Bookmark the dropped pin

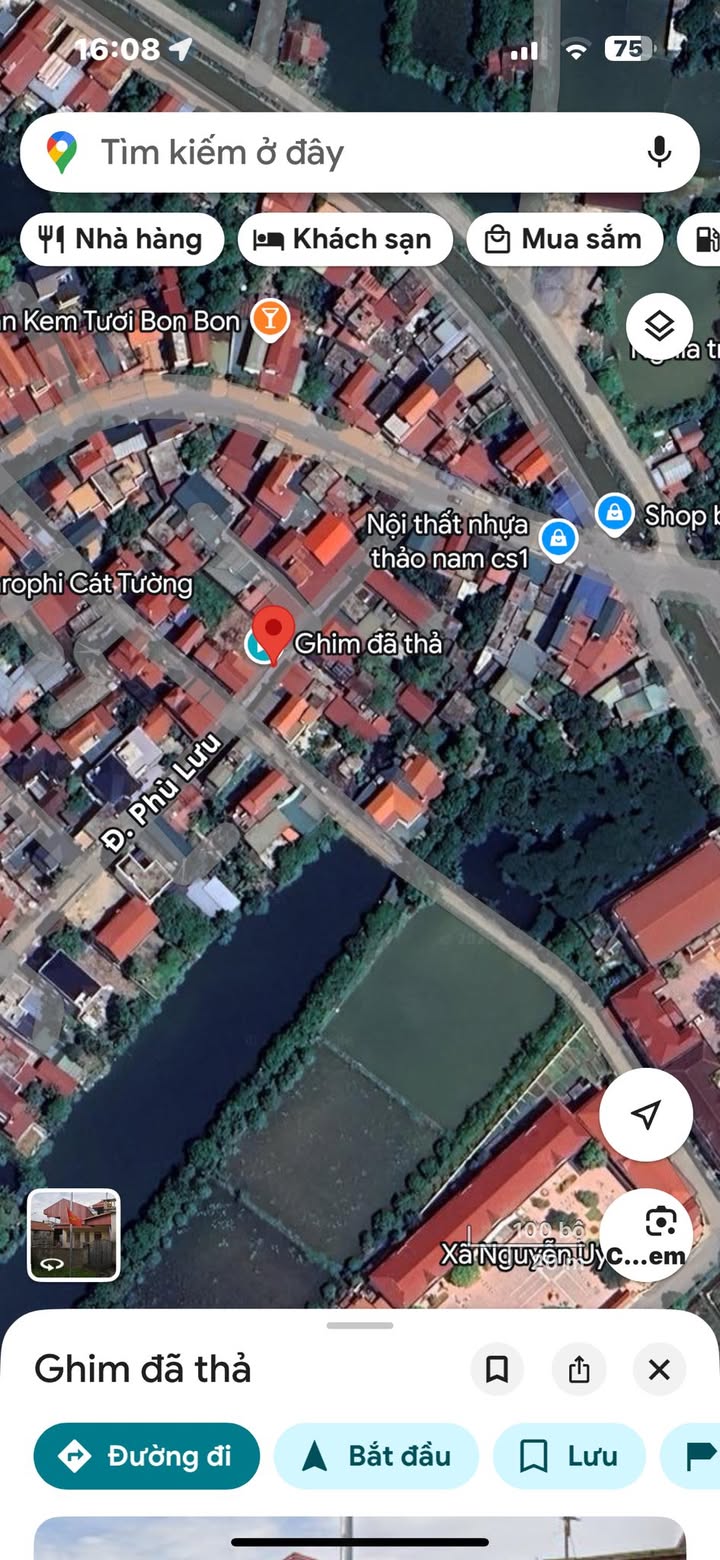[x=497, y=1369]
